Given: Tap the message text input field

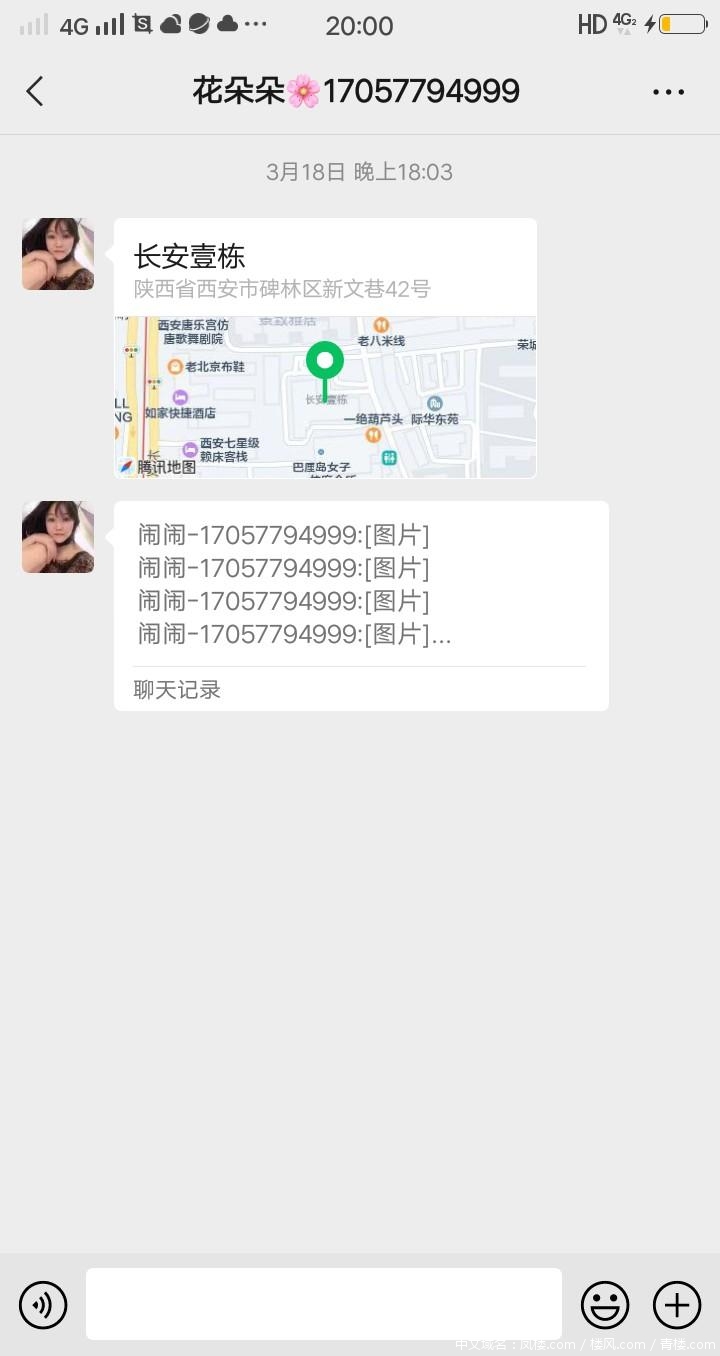Looking at the screenshot, I should click(323, 1304).
